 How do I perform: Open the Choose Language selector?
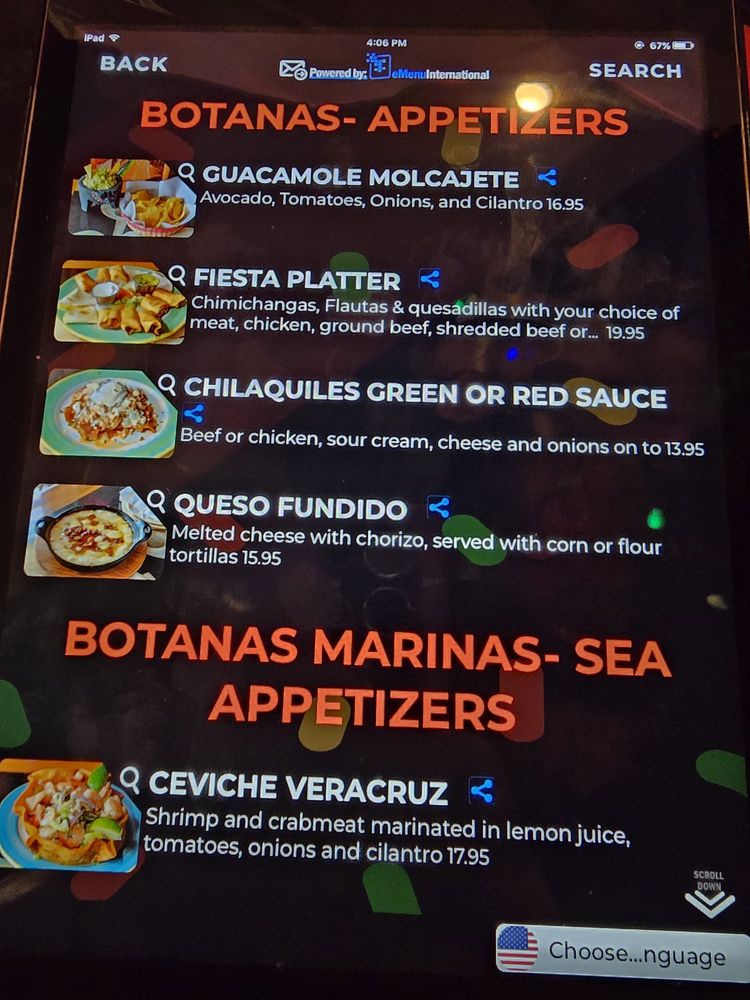[x=623, y=952]
